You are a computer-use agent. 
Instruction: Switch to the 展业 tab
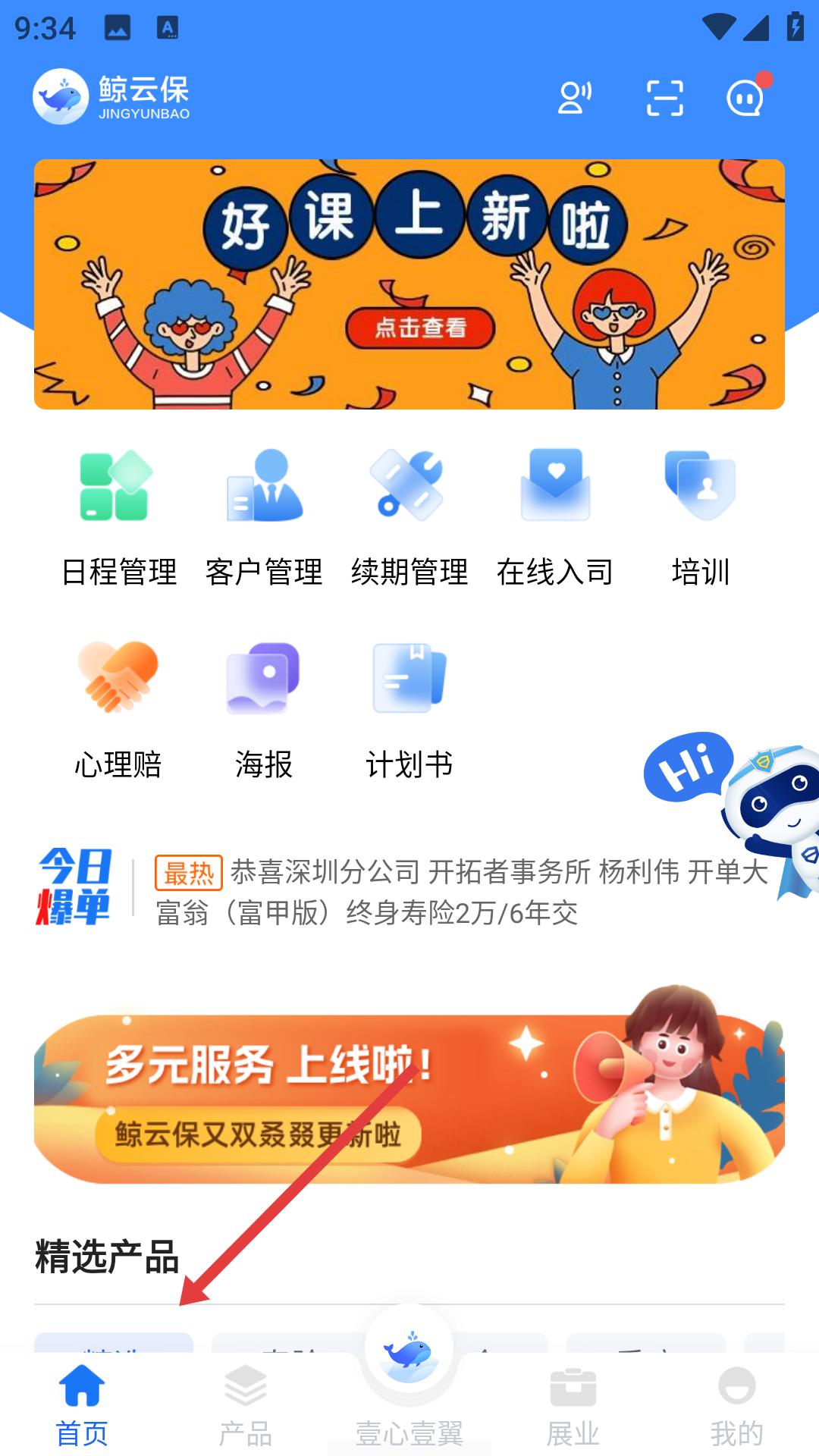click(x=573, y=1405)
